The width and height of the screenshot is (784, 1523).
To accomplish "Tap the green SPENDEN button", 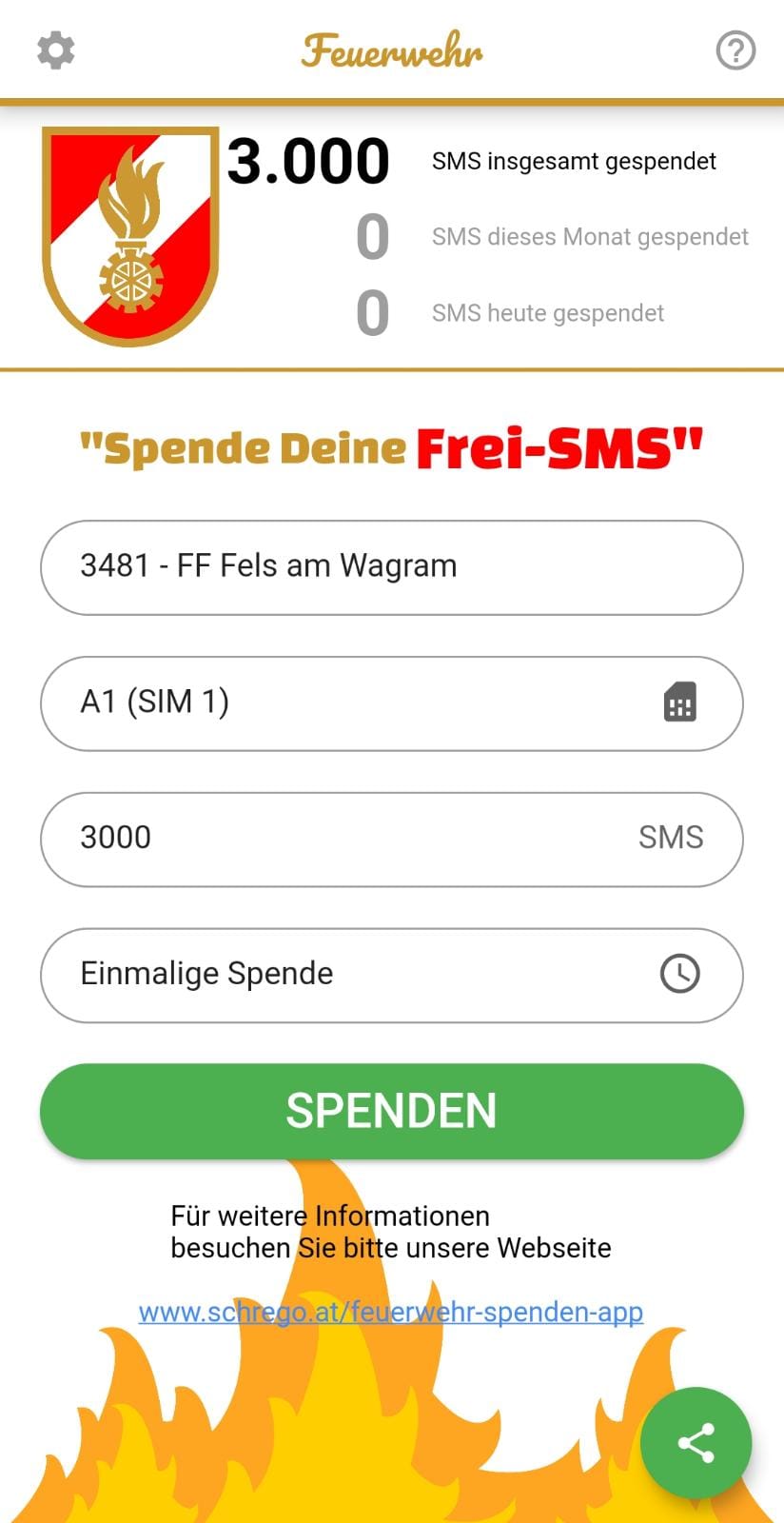I will 391,1111.
